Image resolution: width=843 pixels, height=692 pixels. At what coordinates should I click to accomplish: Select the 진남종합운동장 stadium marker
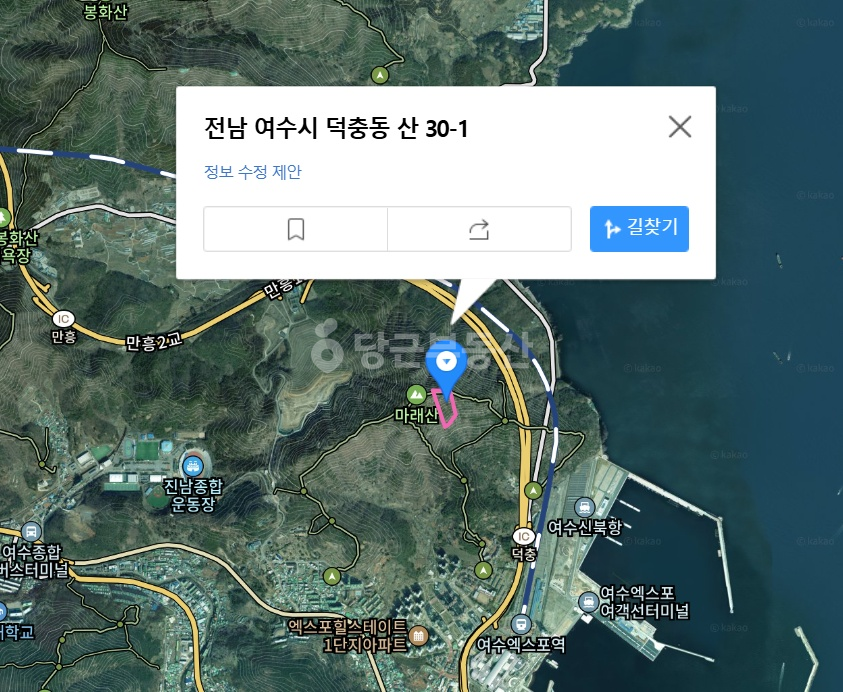coord(192,466)
